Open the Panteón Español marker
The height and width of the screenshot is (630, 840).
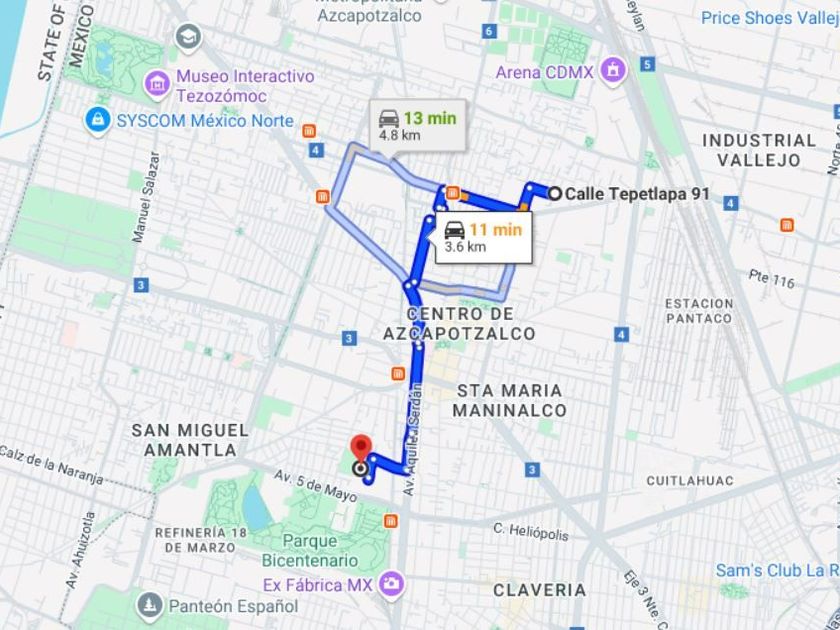(x=150, y=605)
